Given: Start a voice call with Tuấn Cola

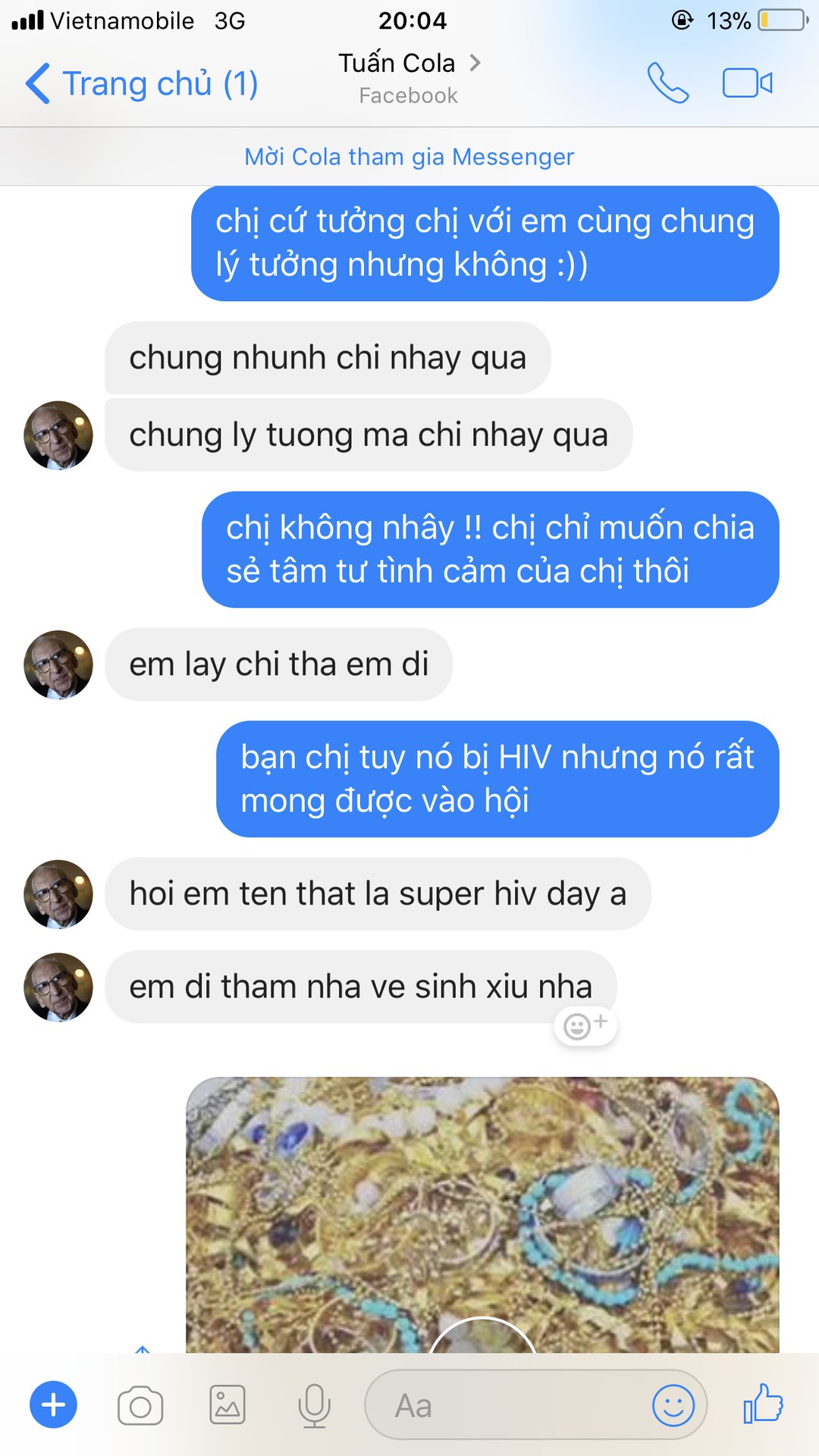Looking at the screenshot, I should [667, 83].
